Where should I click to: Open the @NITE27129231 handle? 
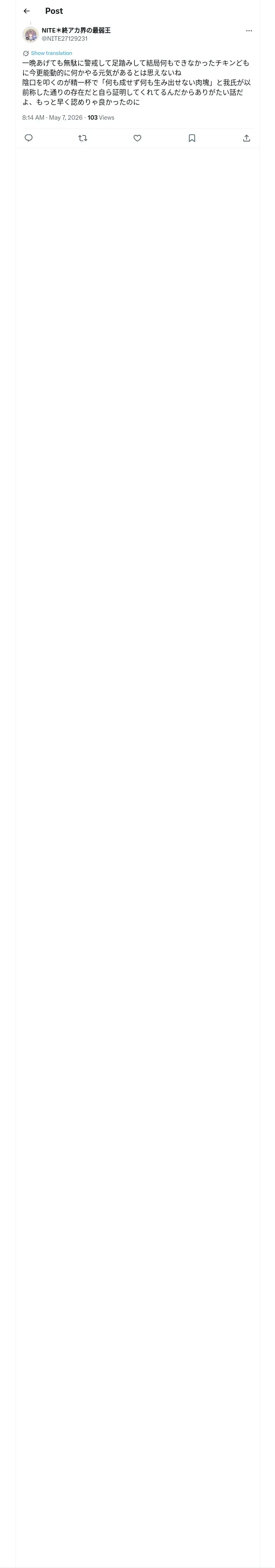tap(65, 39)
